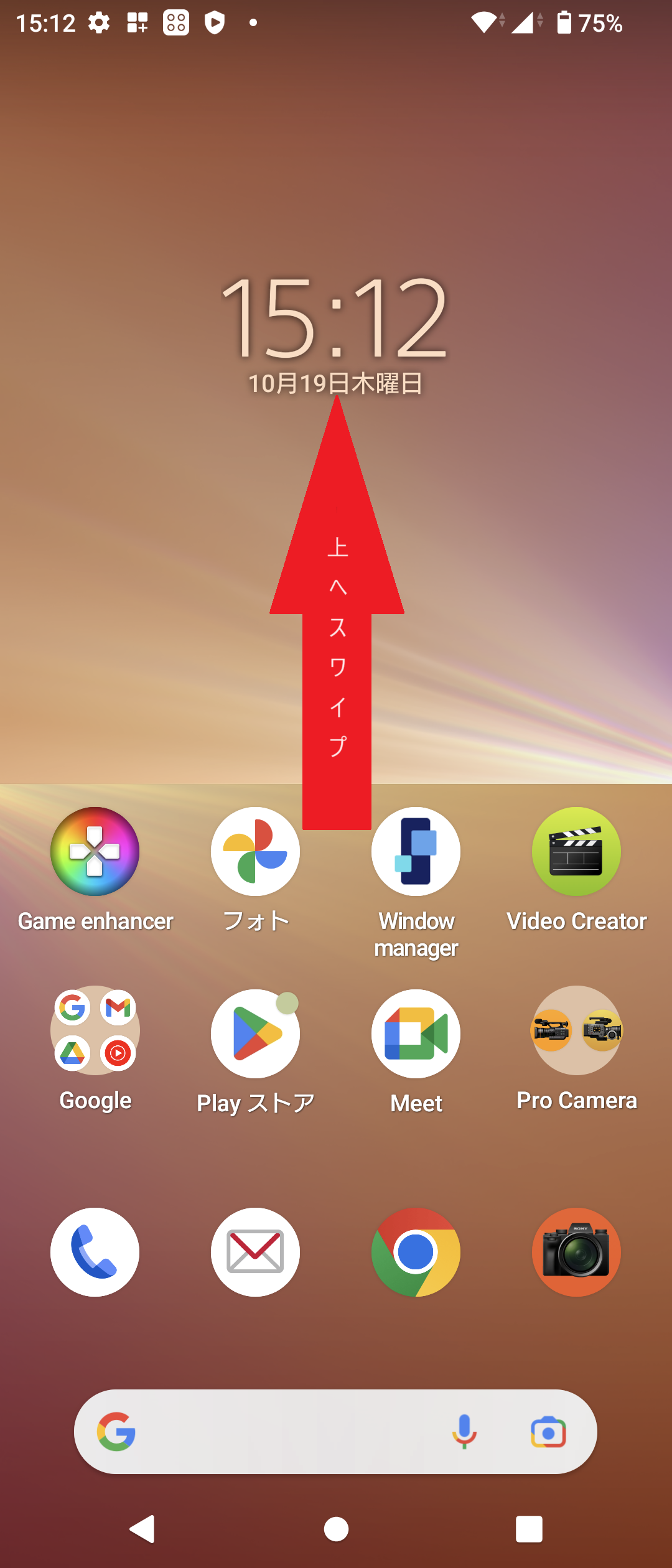672x1568 pixels.
Task: Open the Meet app
Action: click(416, 1033)
